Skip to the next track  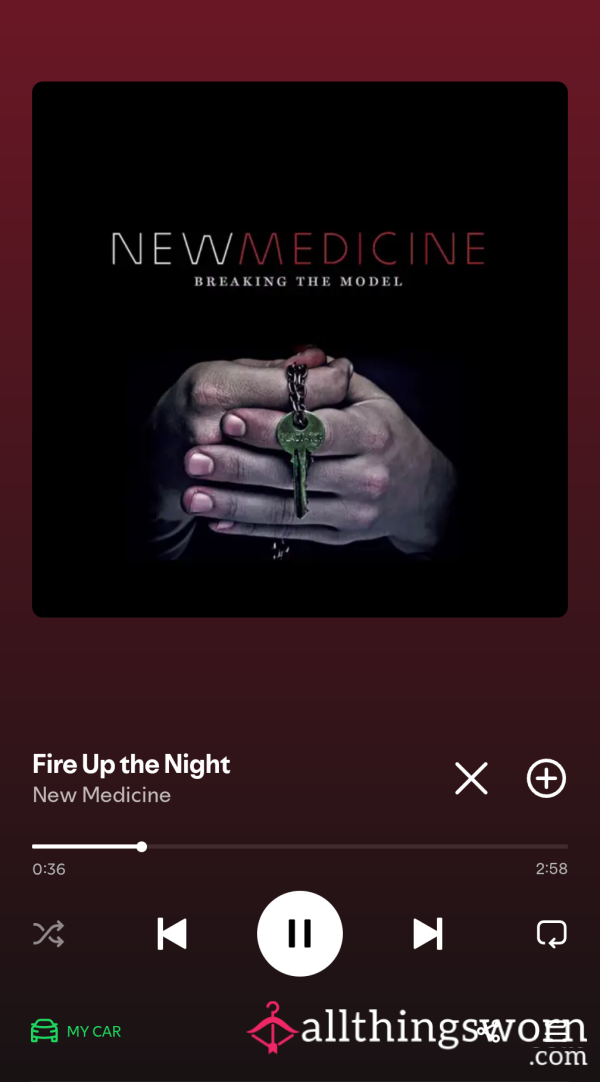tap(428, 934)
